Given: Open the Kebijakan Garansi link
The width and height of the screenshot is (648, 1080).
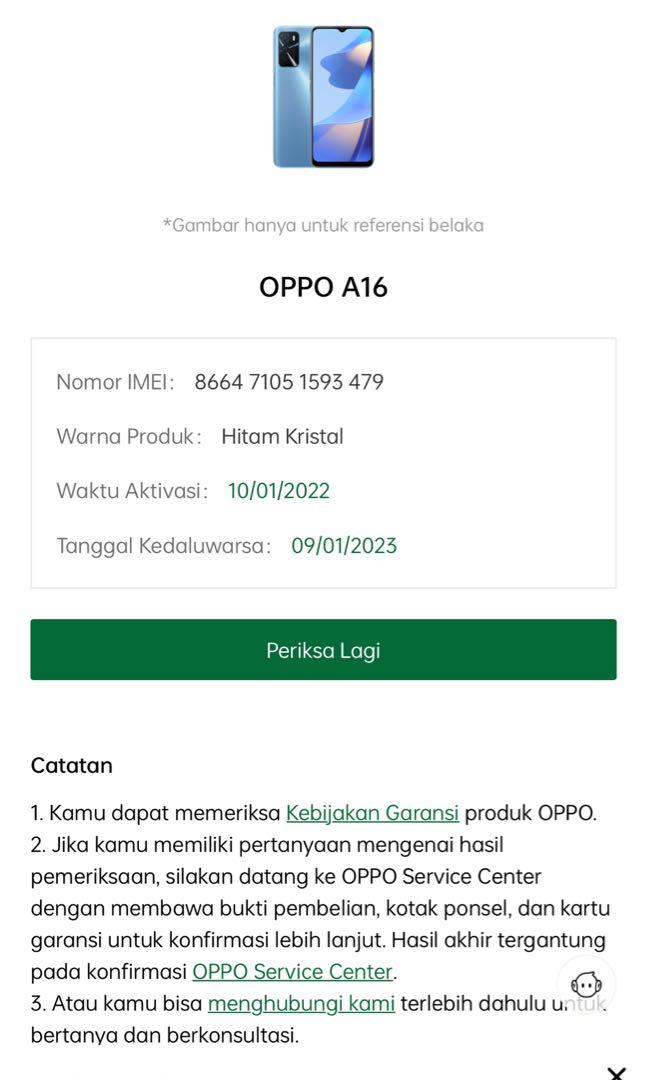Looking at the screenshot, I should point(372,813).
